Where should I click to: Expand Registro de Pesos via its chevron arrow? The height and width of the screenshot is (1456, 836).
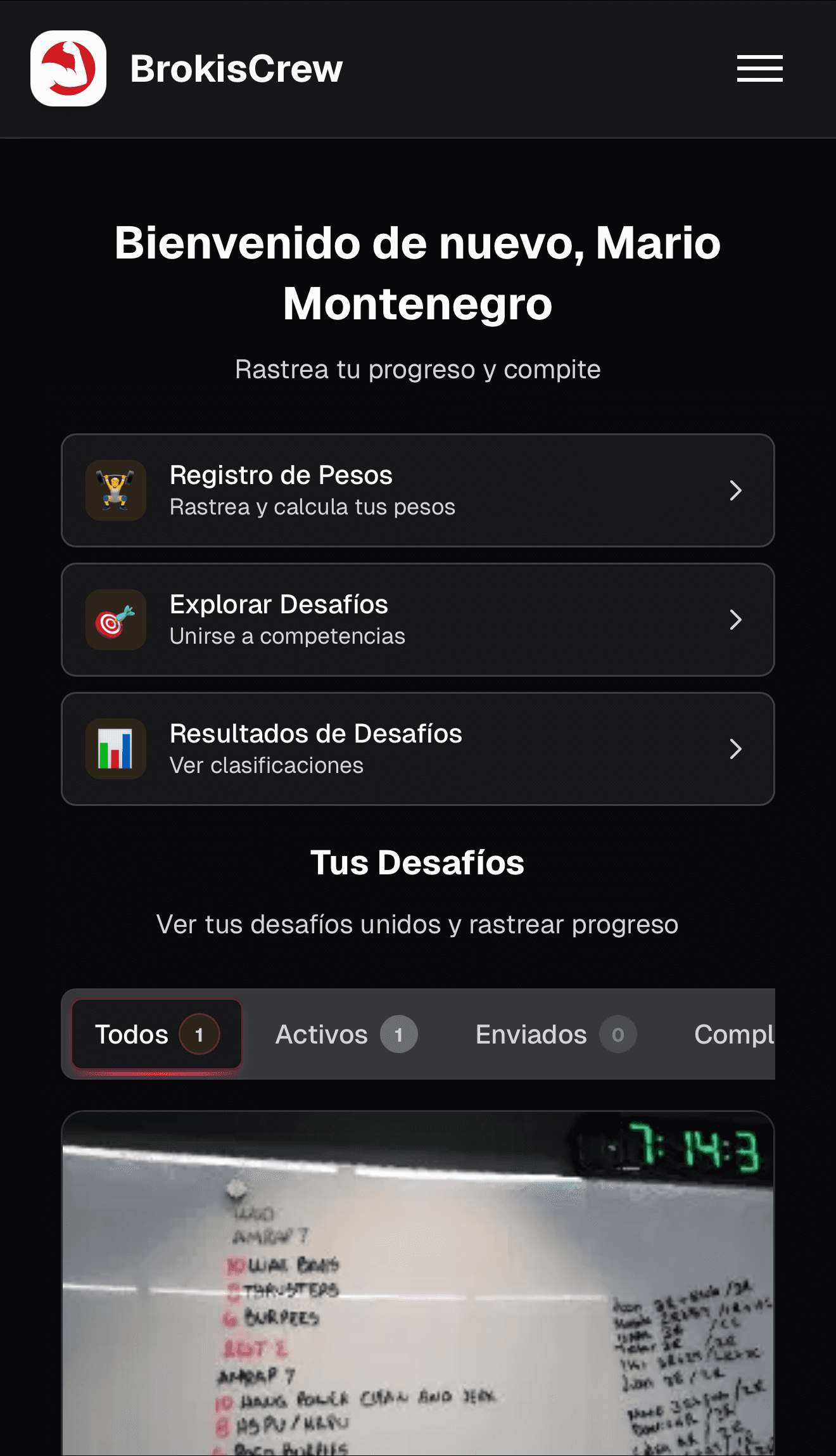pyautogui.click(x=735, y=490)
